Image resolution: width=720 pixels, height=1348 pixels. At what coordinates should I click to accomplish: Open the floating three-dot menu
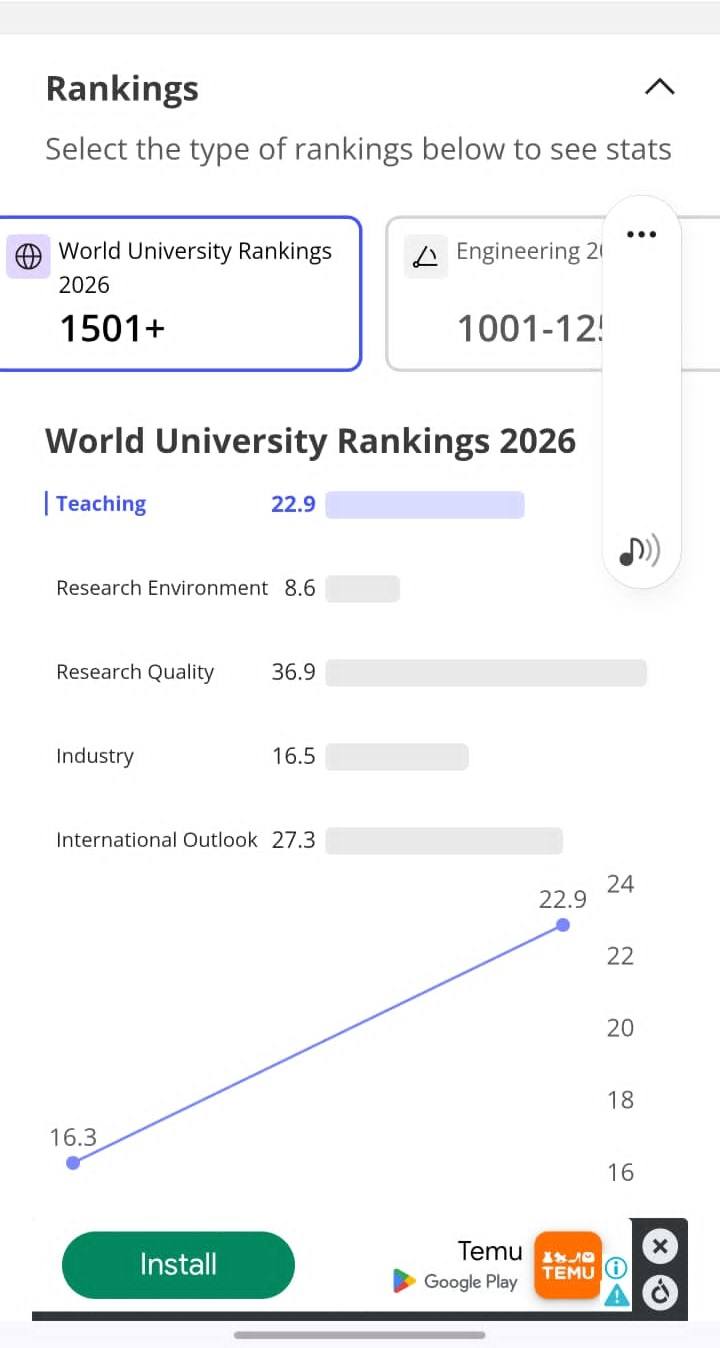point(641,234)
